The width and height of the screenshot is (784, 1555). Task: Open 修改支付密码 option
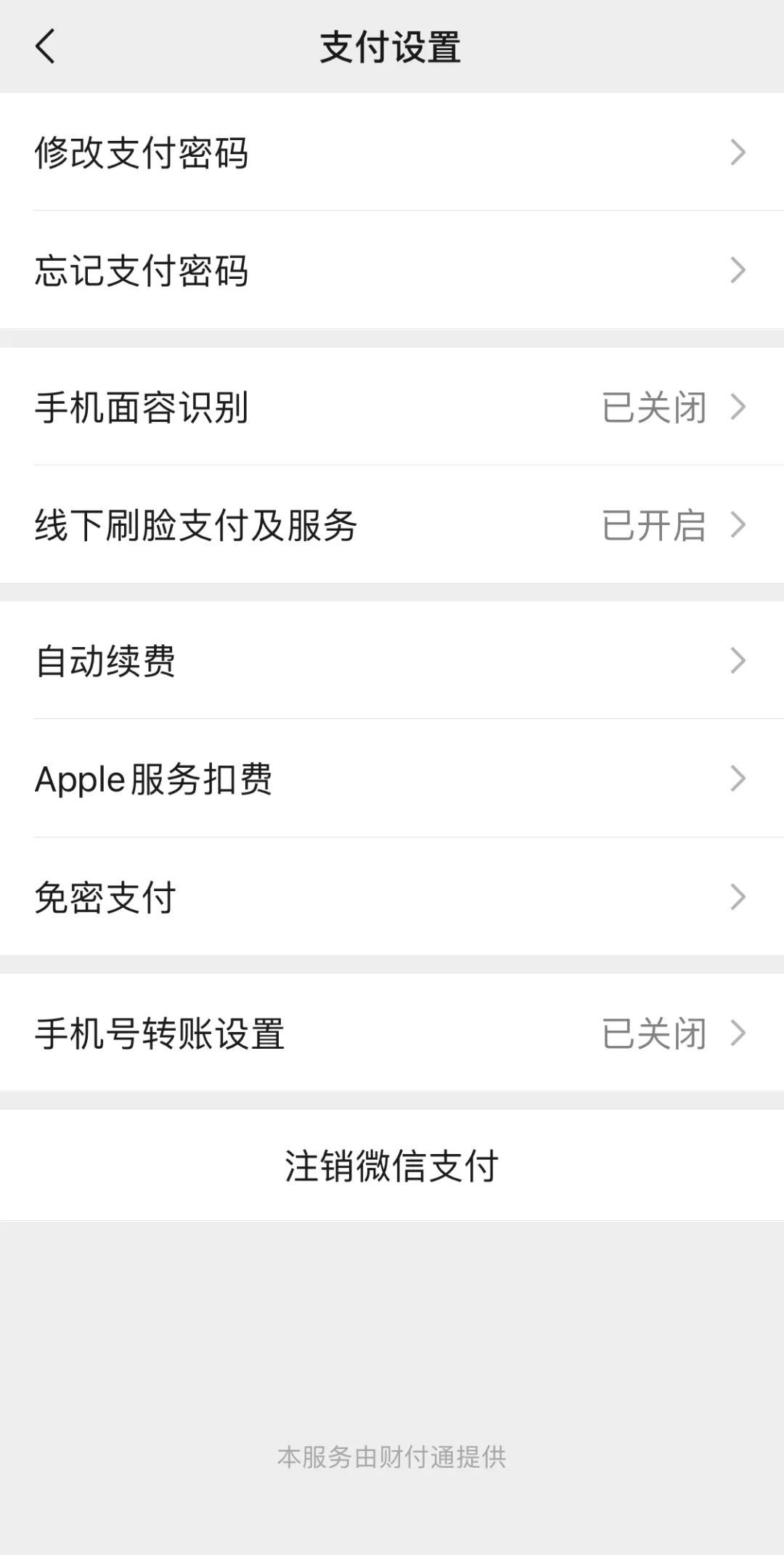click(x=392, y=153)
